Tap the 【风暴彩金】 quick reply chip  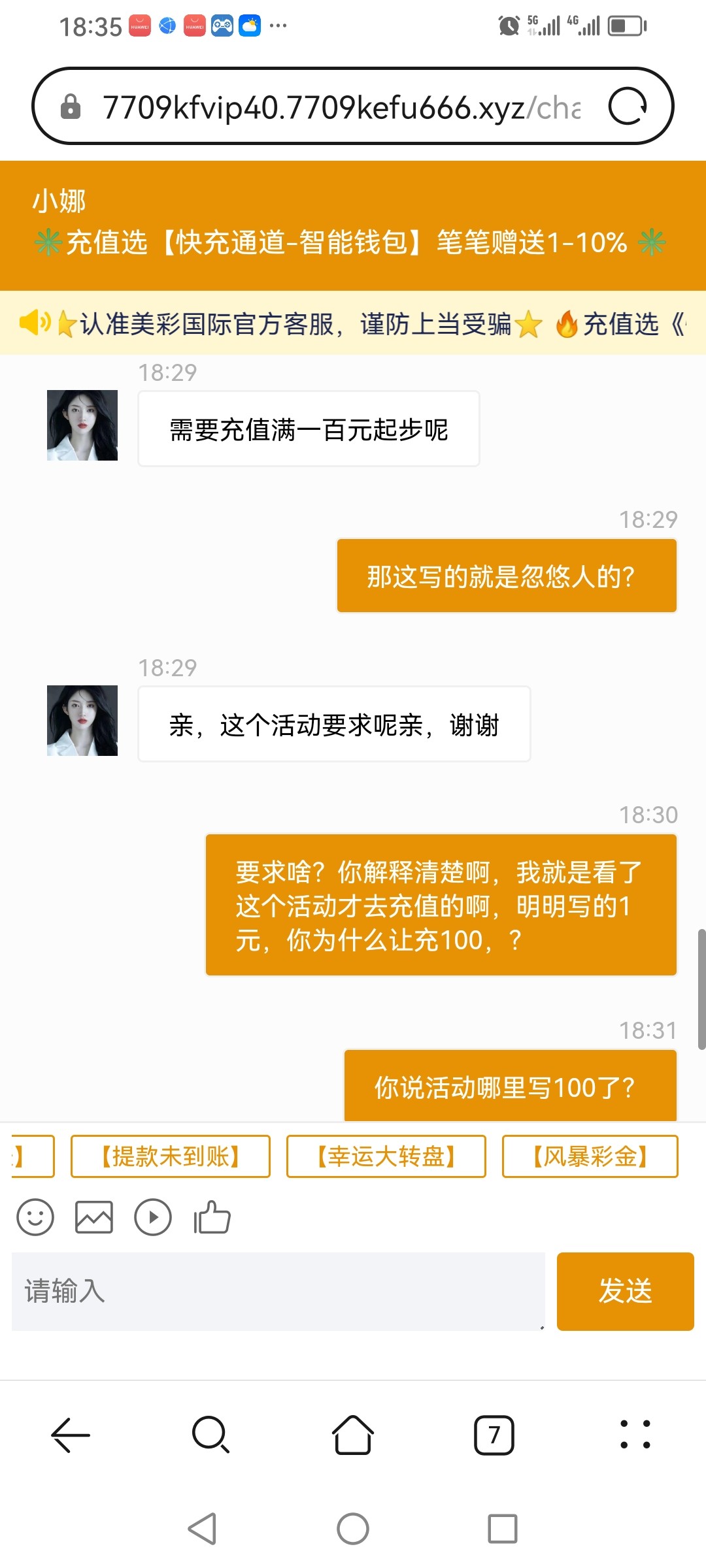tap(590, 1156)
